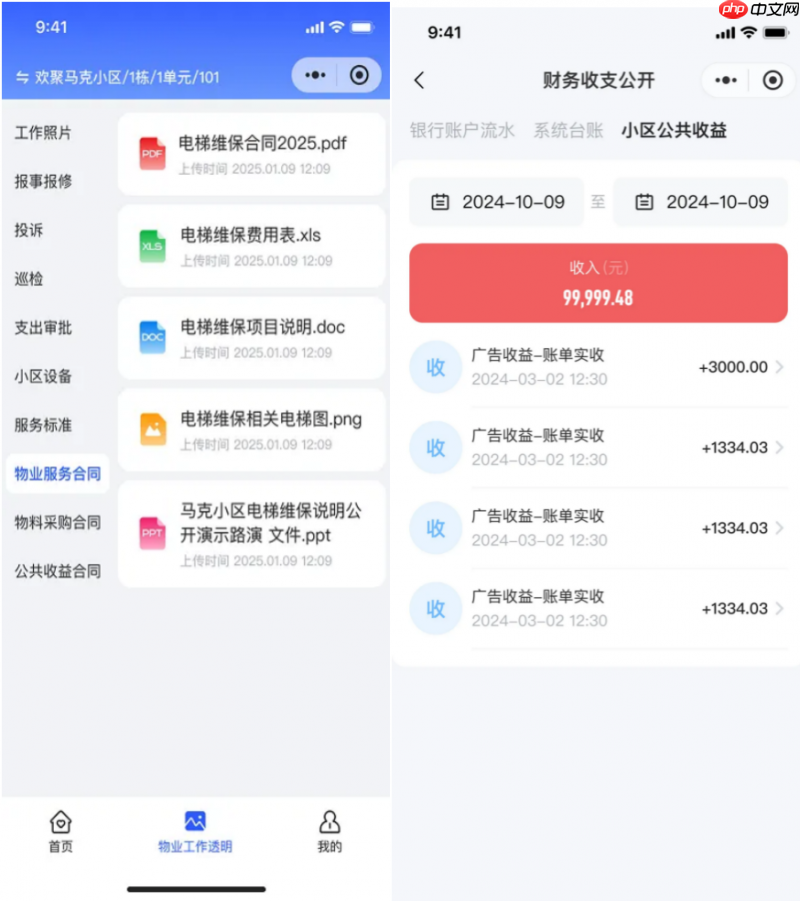Switch to the 银行账户流水 tab
800x901 pixels.
(461, 129)
